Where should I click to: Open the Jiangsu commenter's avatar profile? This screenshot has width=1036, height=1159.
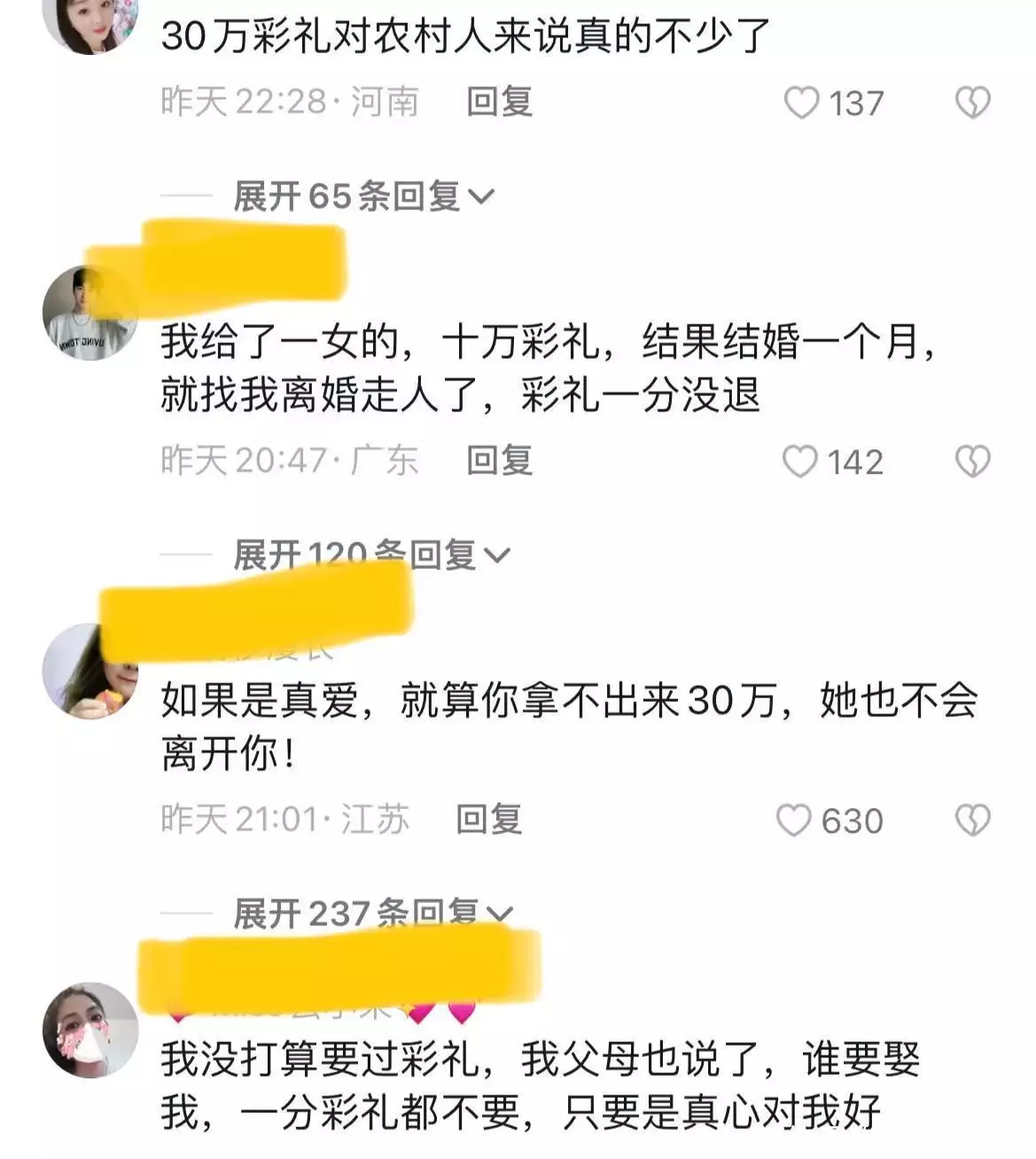coord(90,671)
